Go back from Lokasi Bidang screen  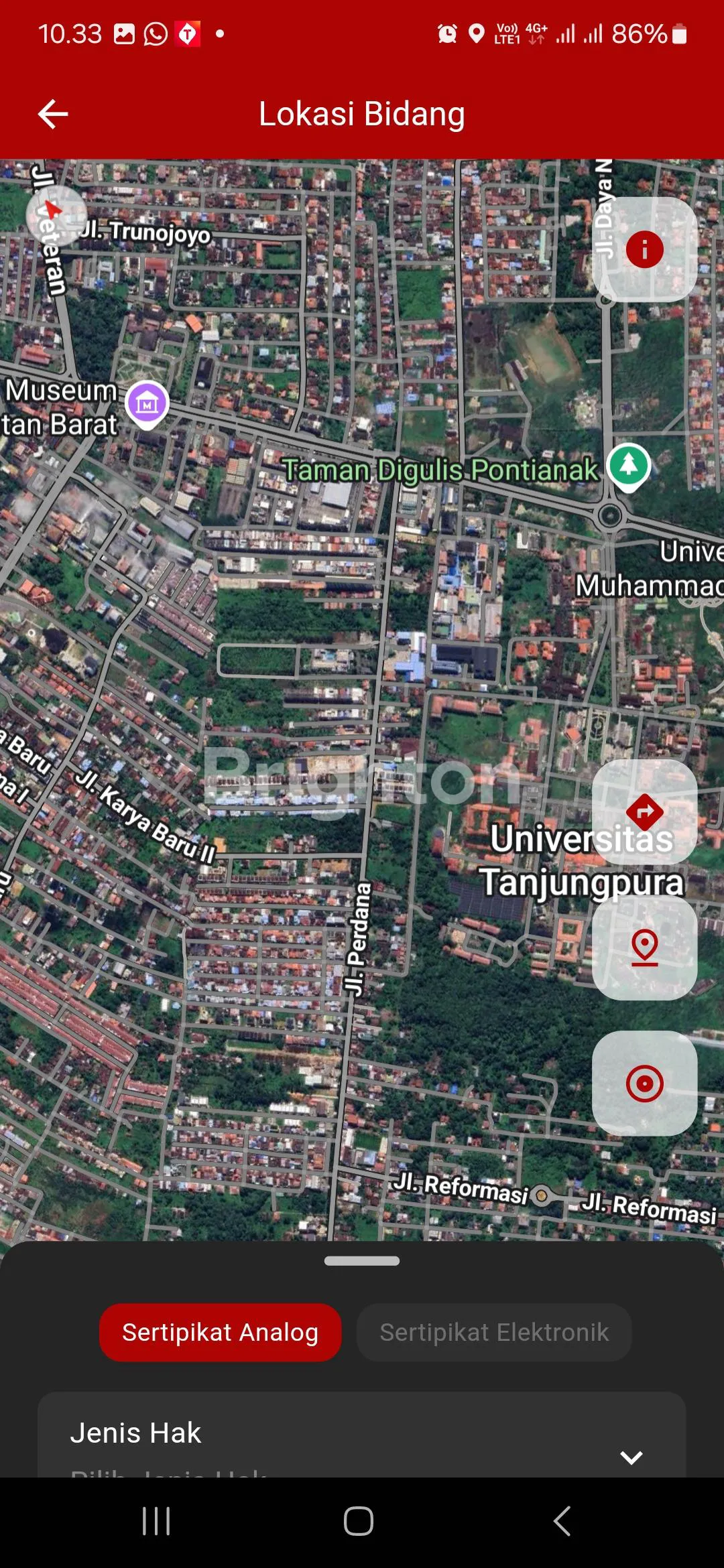[x=53, y=114]
